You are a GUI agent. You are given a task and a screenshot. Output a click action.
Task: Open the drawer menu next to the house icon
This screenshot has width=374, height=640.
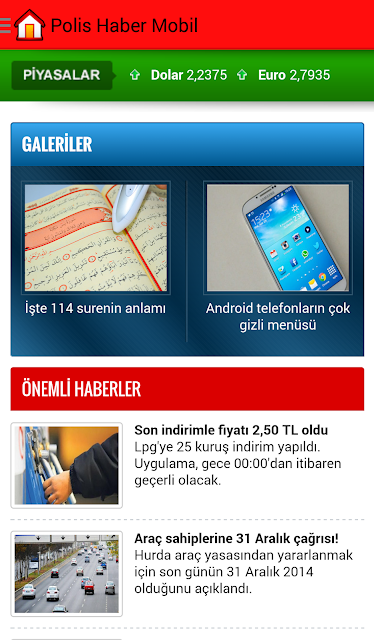[5, 25]
